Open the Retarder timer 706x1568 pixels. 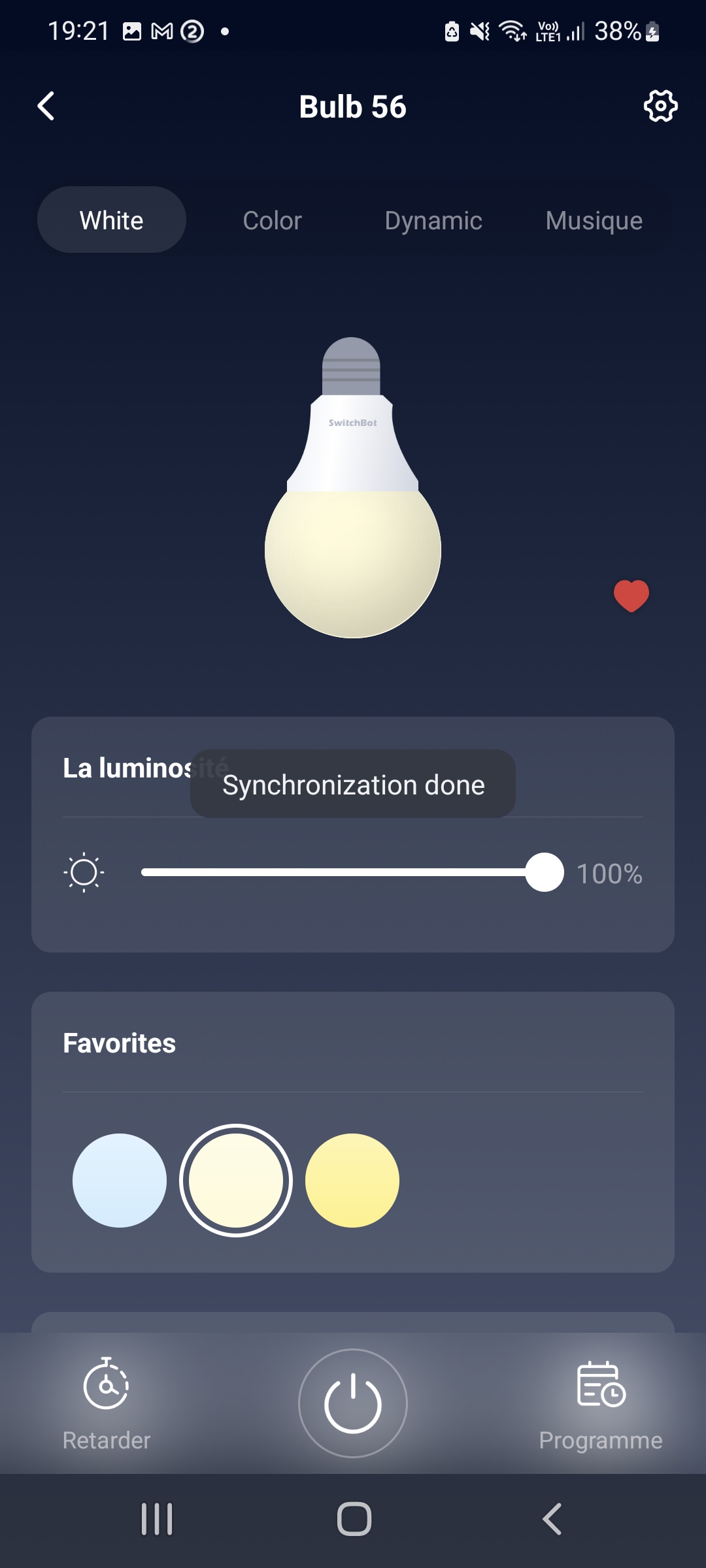107,1401
